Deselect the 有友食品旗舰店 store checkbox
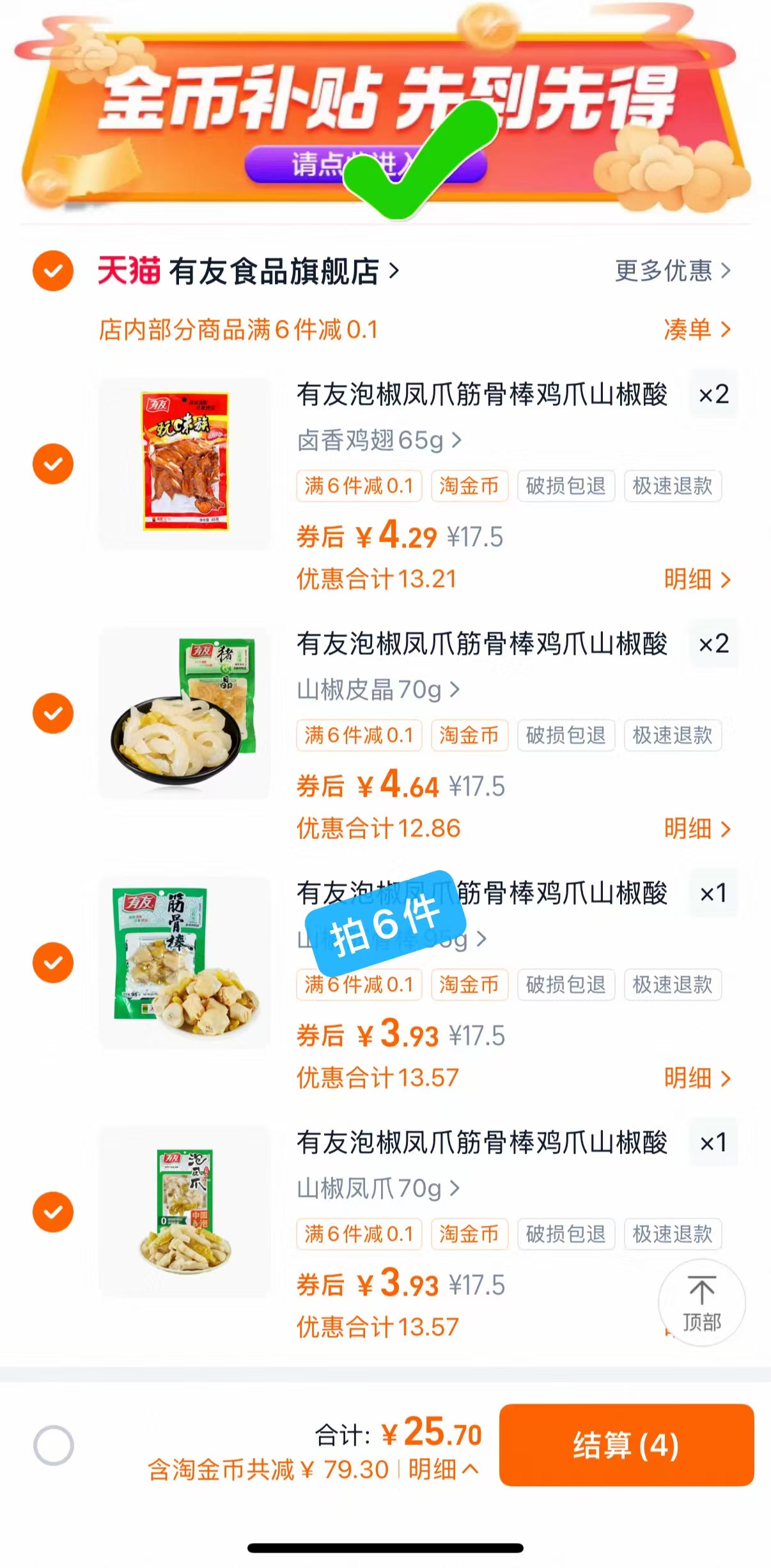The height and width of the screenshot is (1568, 771). 52,271
